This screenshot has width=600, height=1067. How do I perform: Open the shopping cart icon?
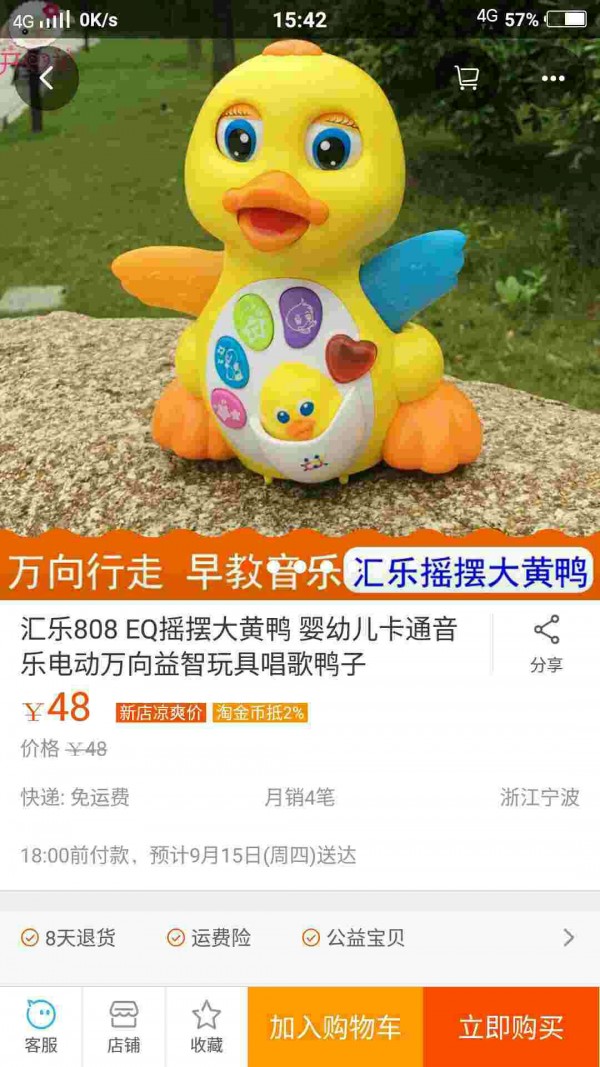click(x=467, y=78)
